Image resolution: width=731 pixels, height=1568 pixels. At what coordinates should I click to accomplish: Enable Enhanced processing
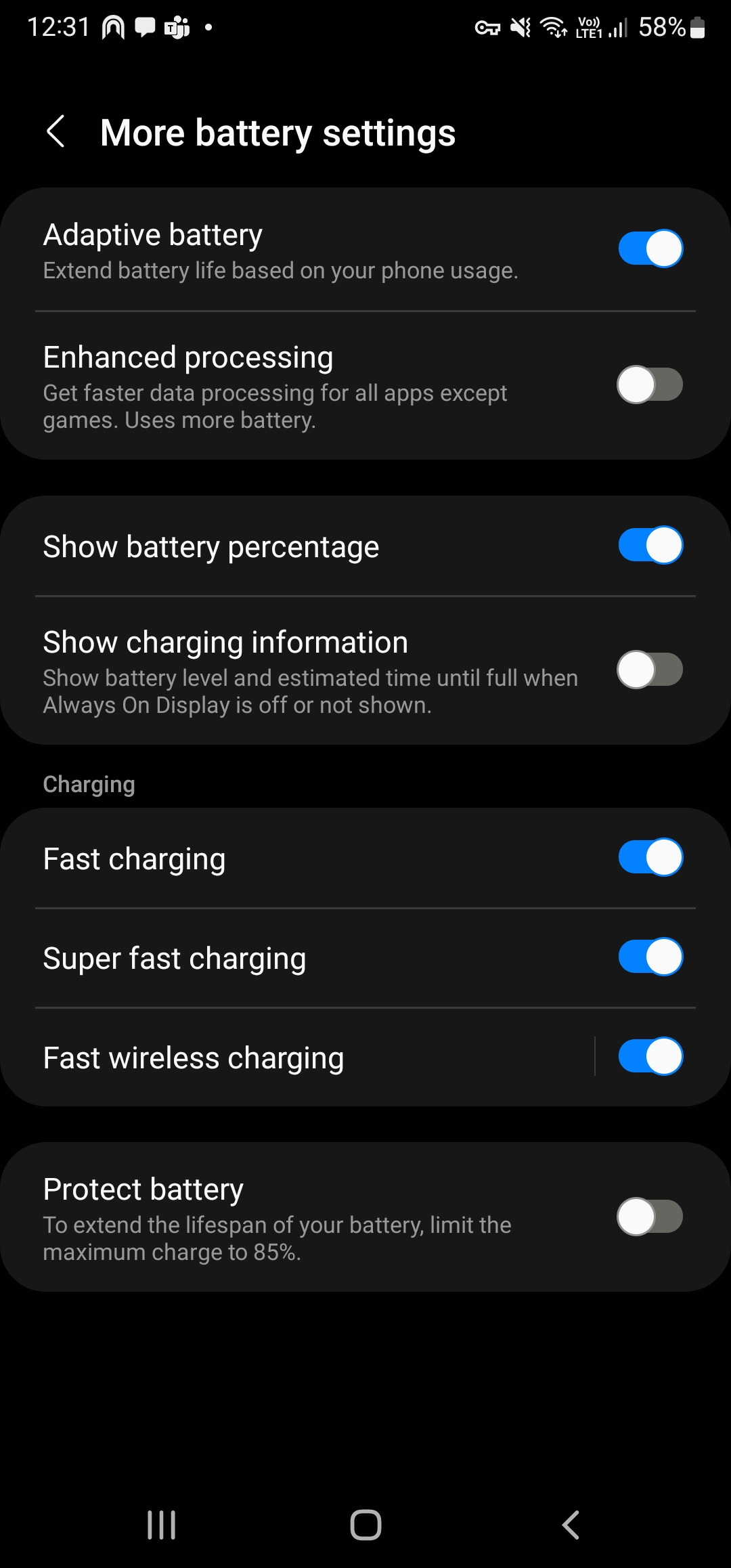[650, 385]
